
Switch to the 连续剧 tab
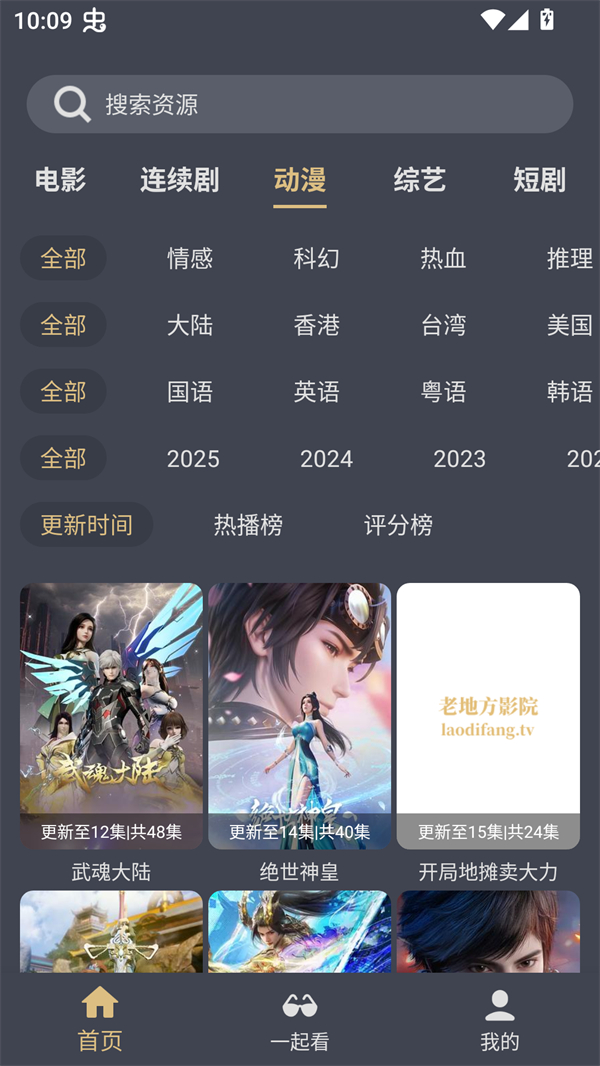coord(179,180)
